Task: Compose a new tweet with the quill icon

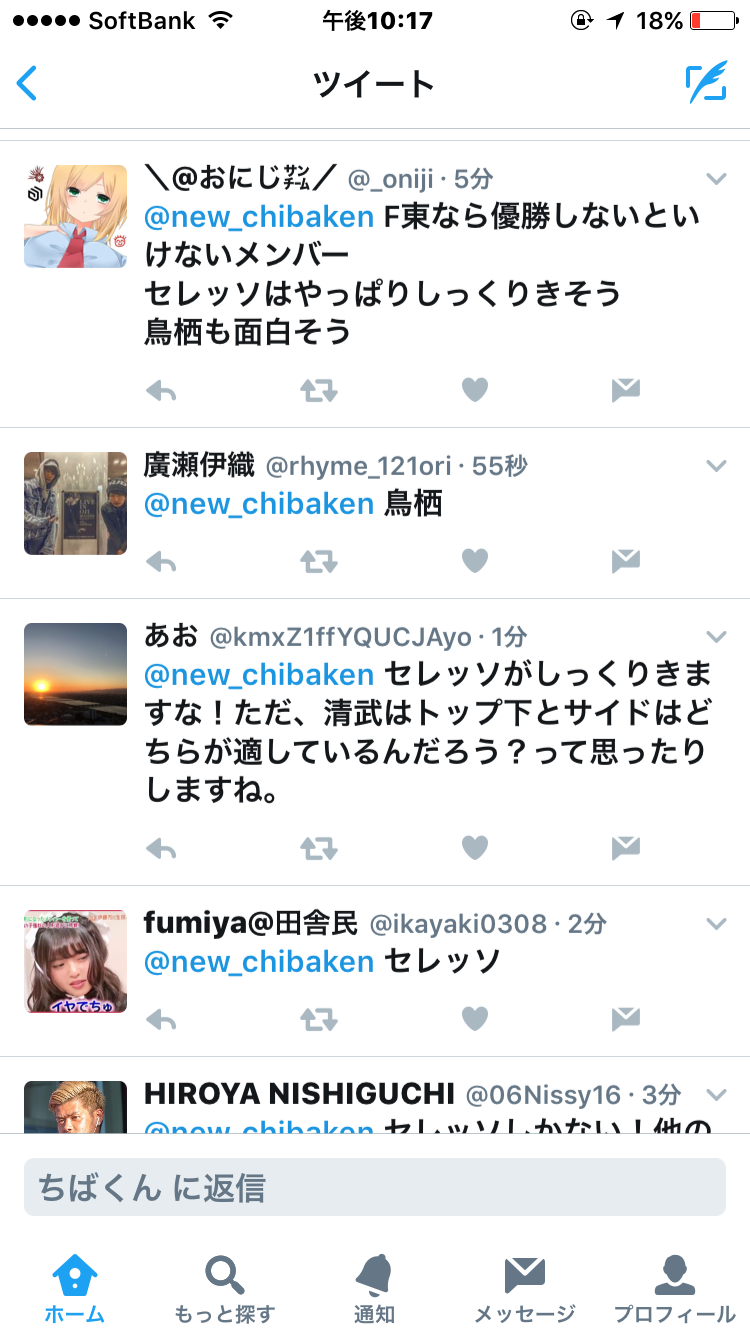Action: [706, 83]
